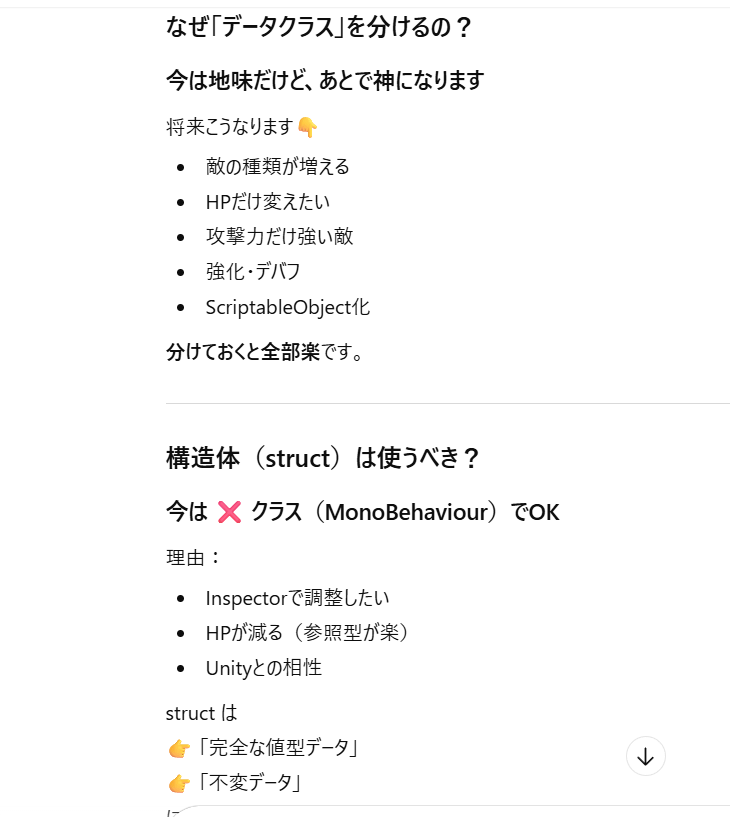Jump to the bottom with the down arrow

click(x=645, y=756)
